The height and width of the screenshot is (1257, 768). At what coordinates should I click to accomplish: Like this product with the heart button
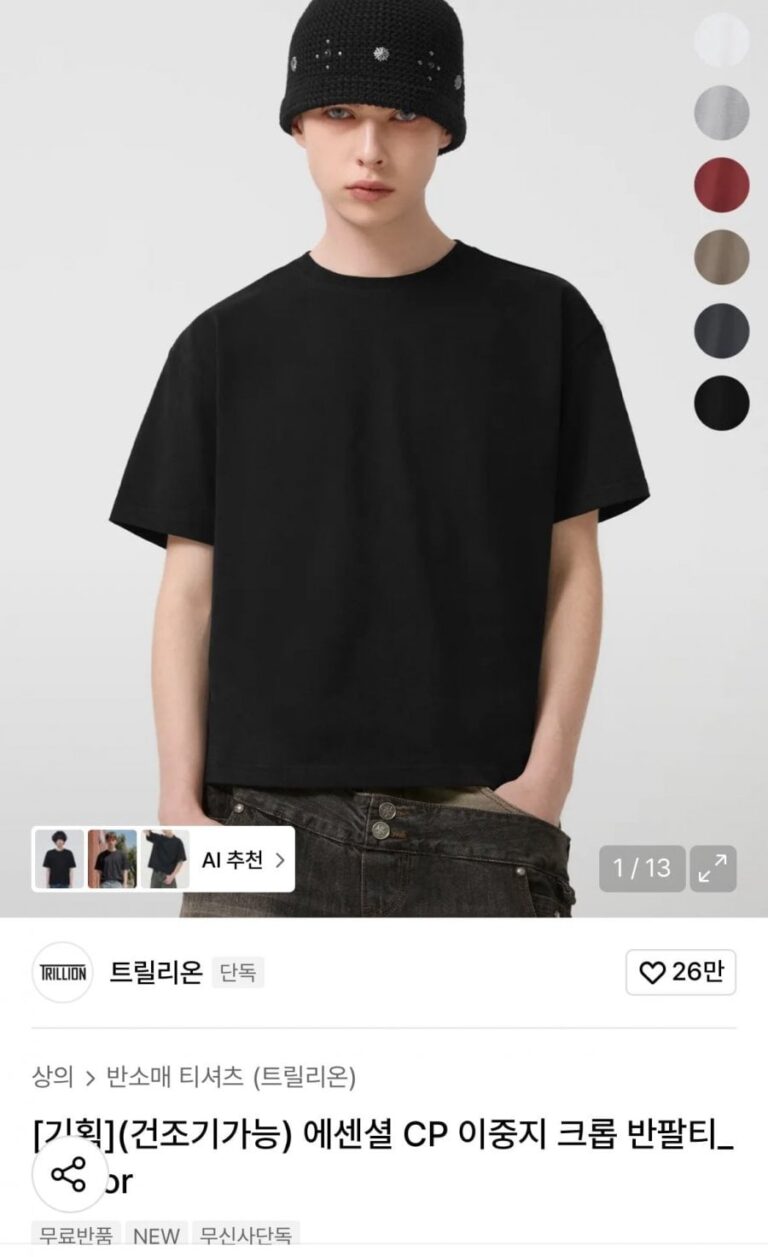pos(680,972)
